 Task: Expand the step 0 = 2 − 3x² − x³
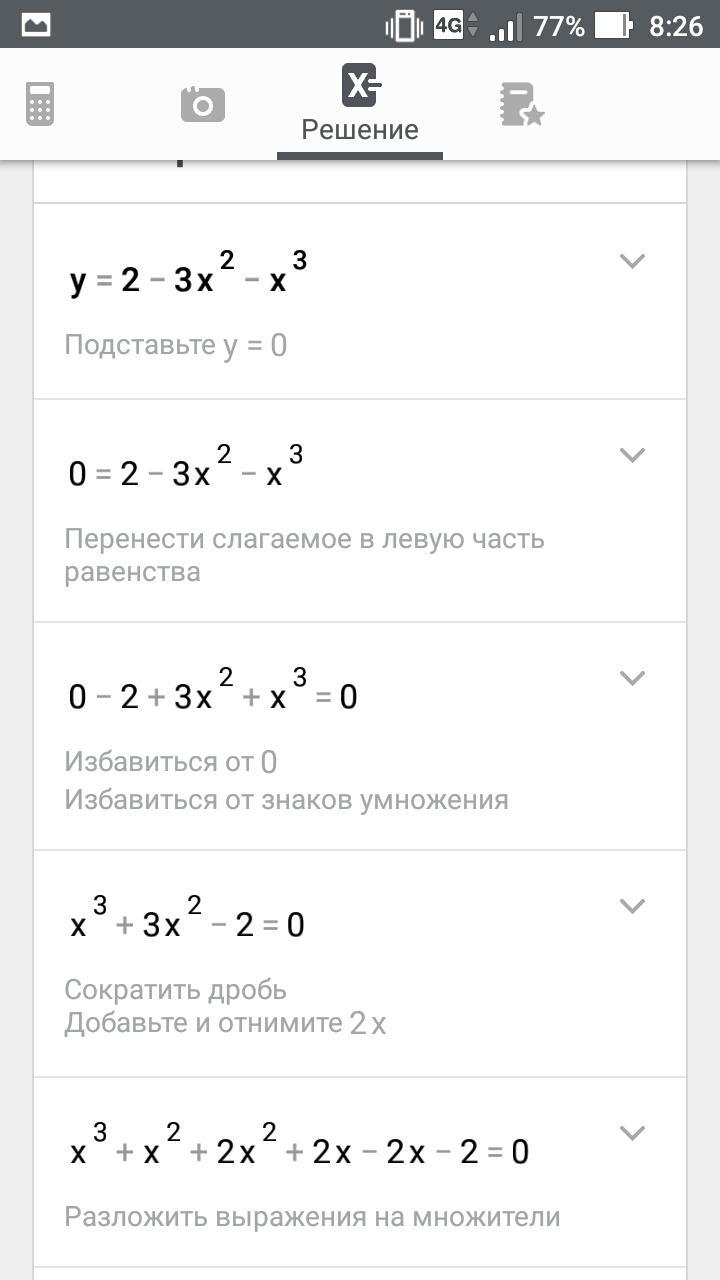(632, 455)
